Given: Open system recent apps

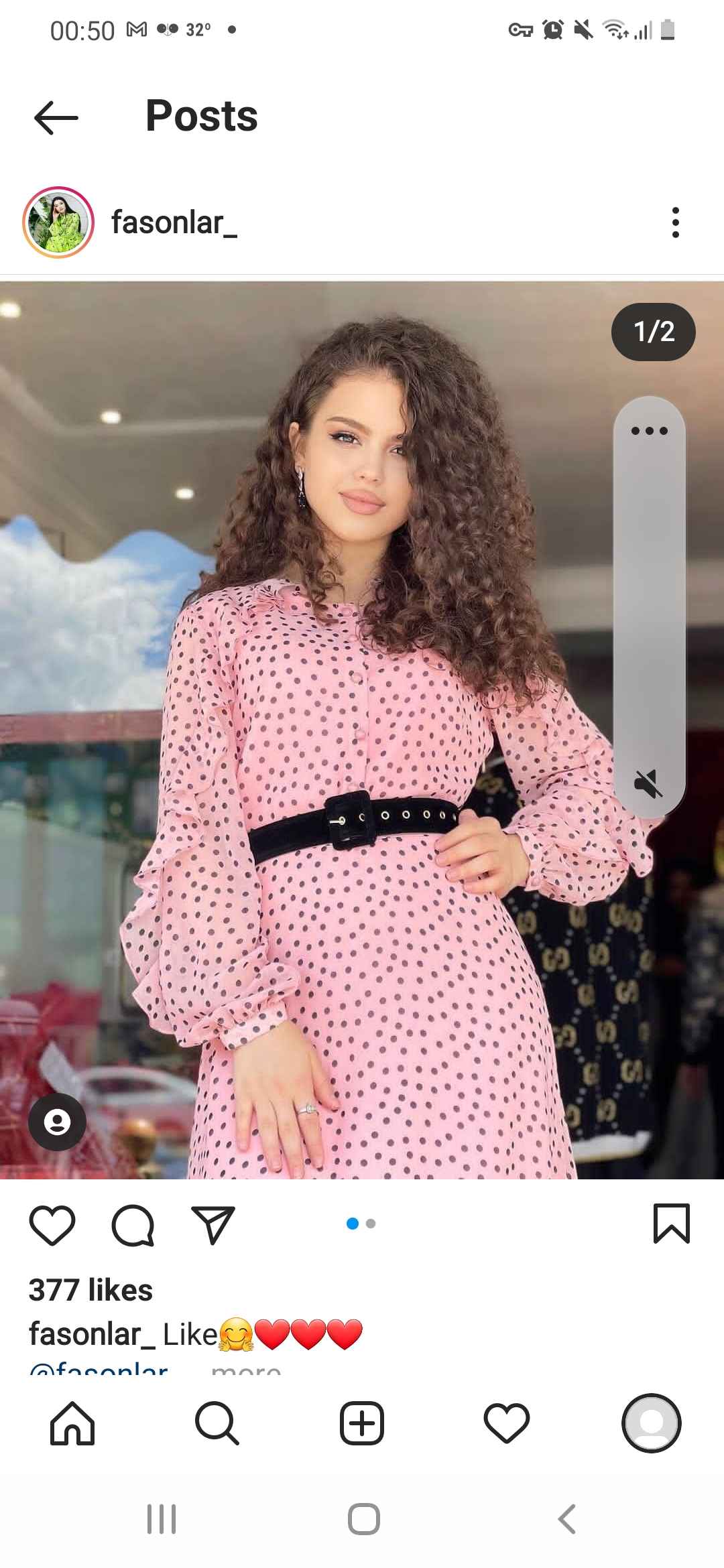Looking at the screenshot, I should 162,1519.
